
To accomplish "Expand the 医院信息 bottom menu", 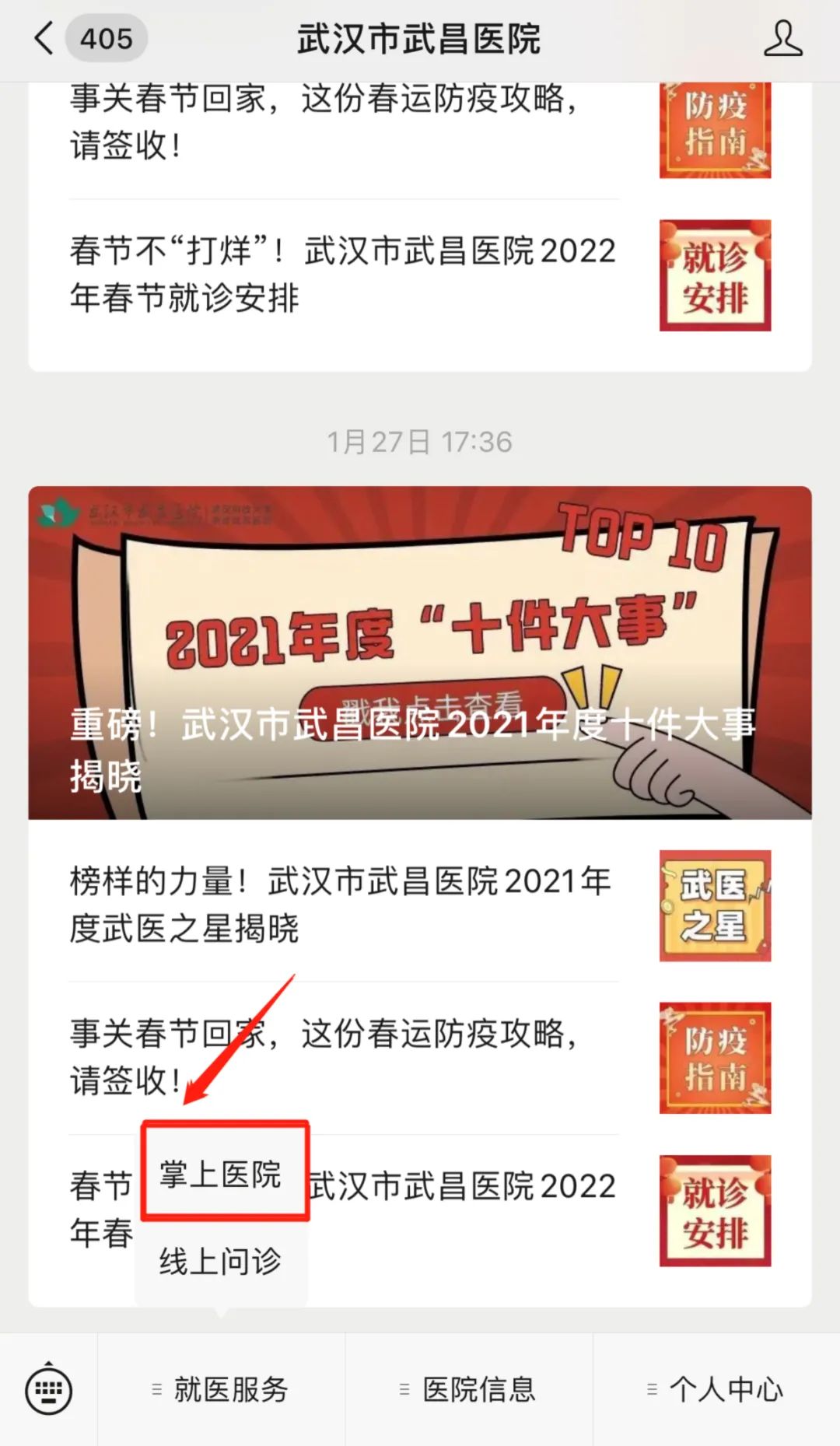I will [468, 1389].
